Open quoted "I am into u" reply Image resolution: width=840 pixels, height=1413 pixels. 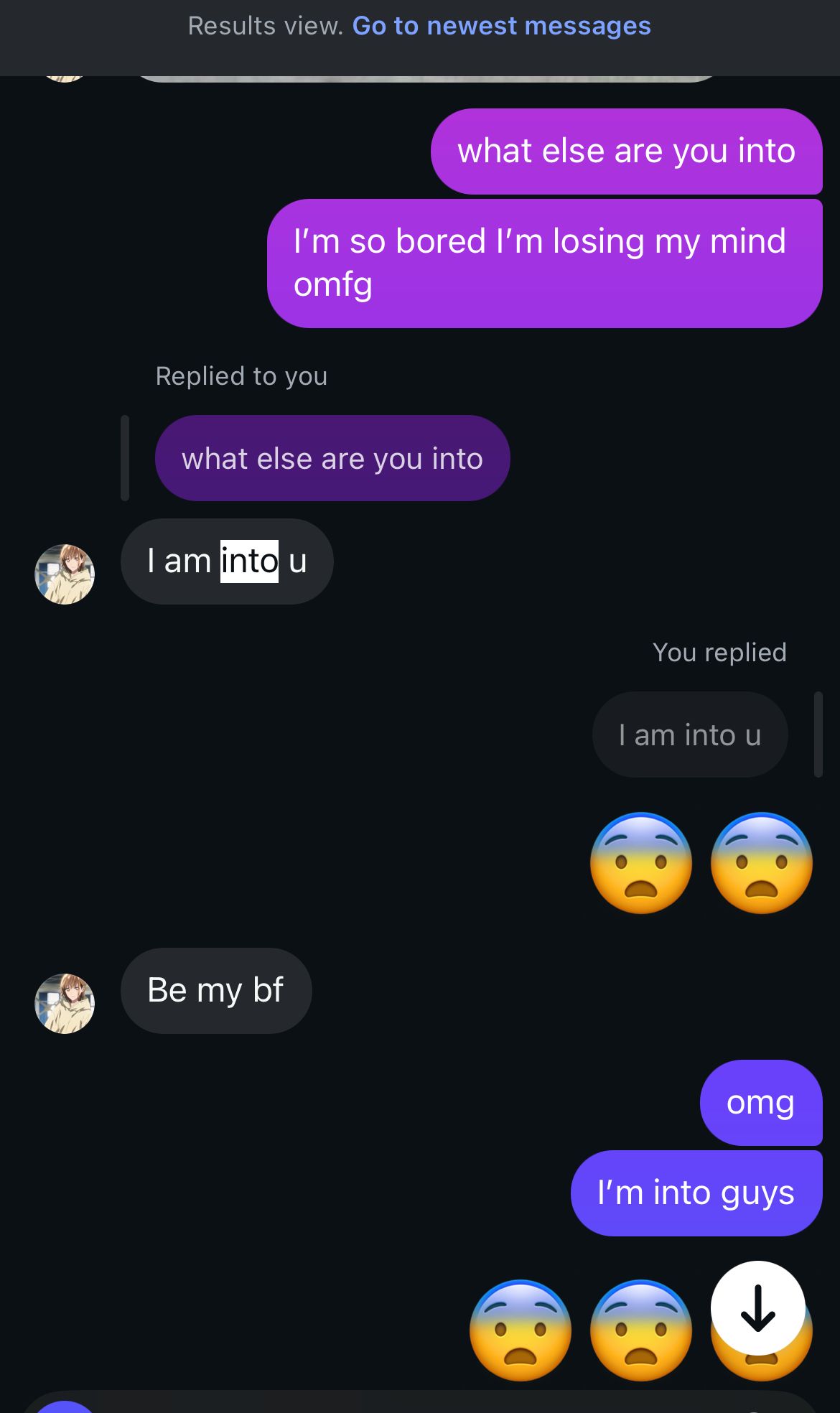pos(689,735)
